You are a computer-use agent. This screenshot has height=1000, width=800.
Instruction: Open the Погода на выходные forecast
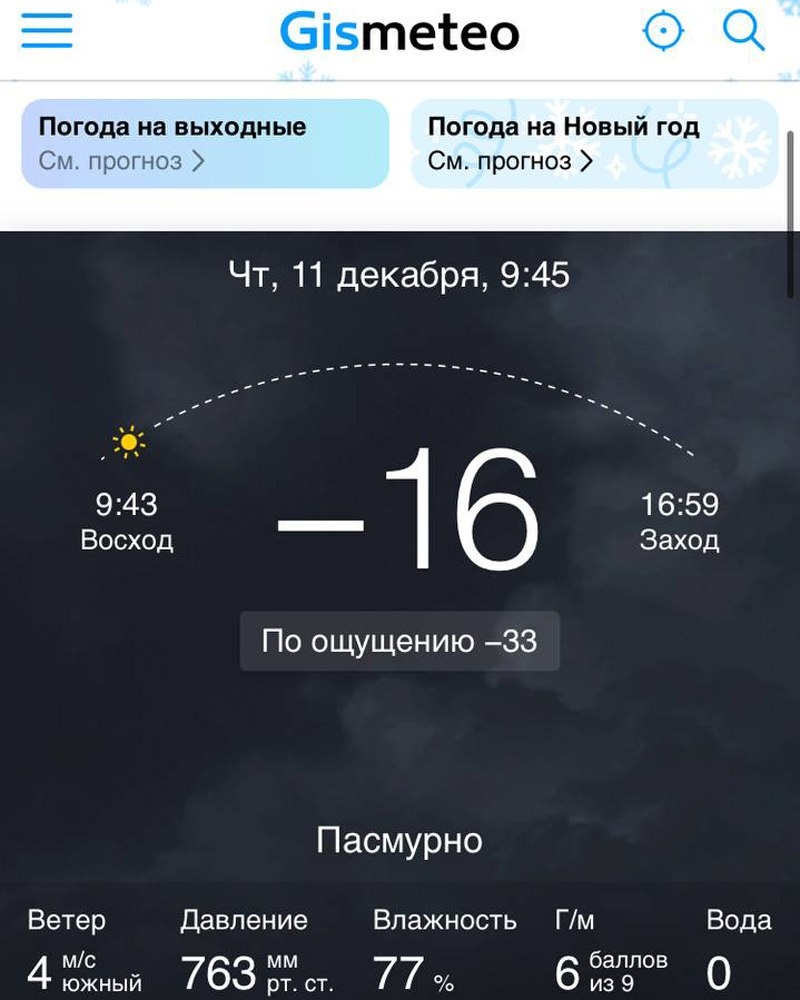click(x=204, y=143)
